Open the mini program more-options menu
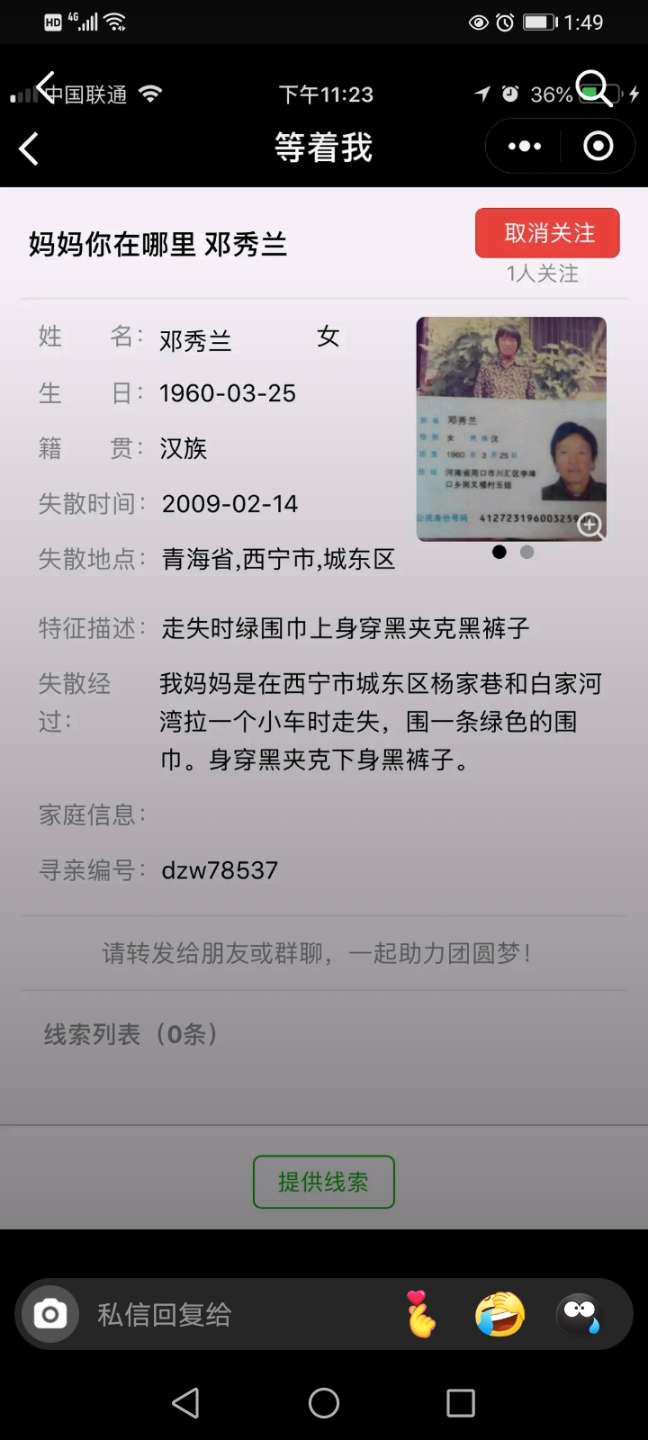Image resolution: width=648 pixels, height=1440 pixels. point(524,147)
